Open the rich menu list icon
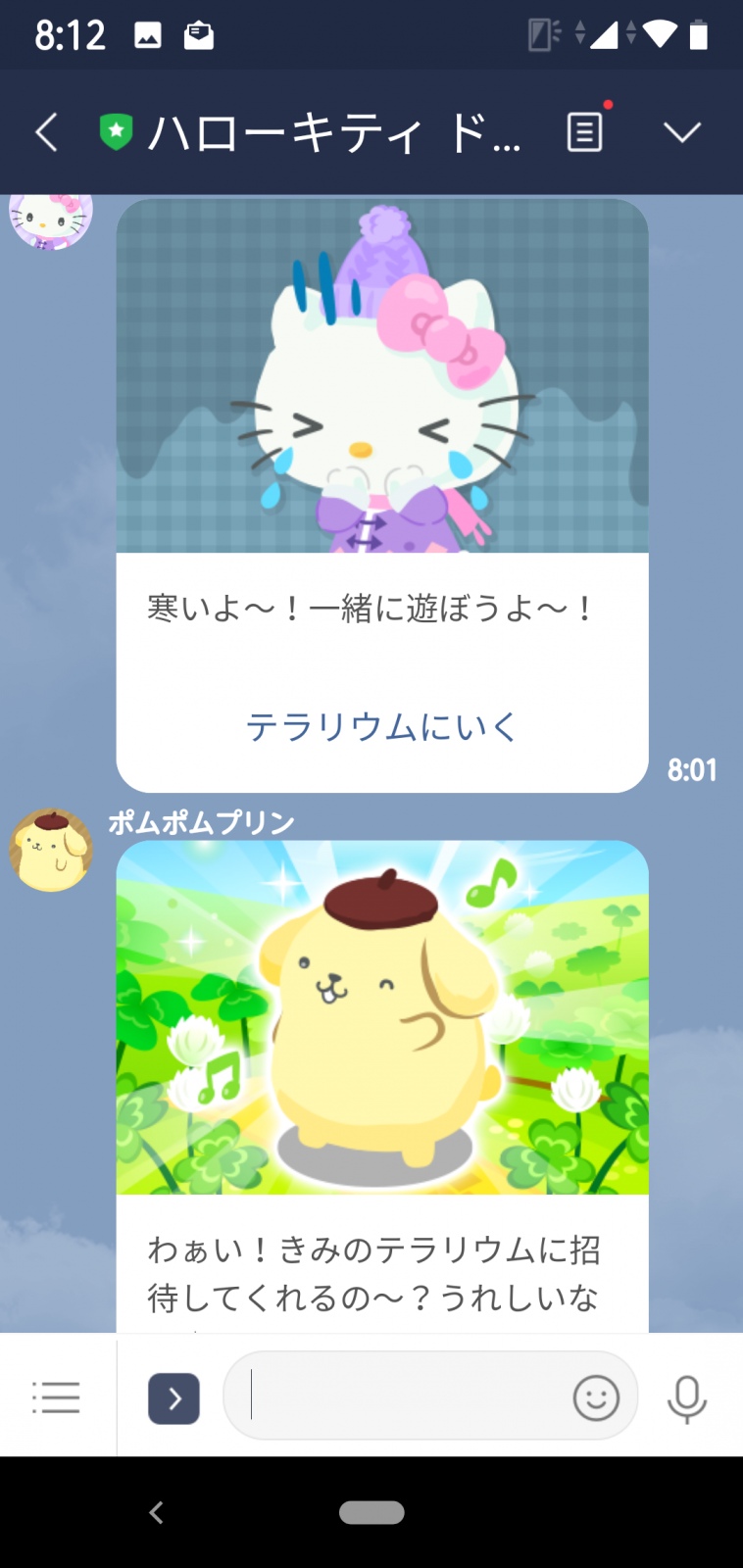The width and height of the screenshot is (743, 1568). [x=56, y=1396]
